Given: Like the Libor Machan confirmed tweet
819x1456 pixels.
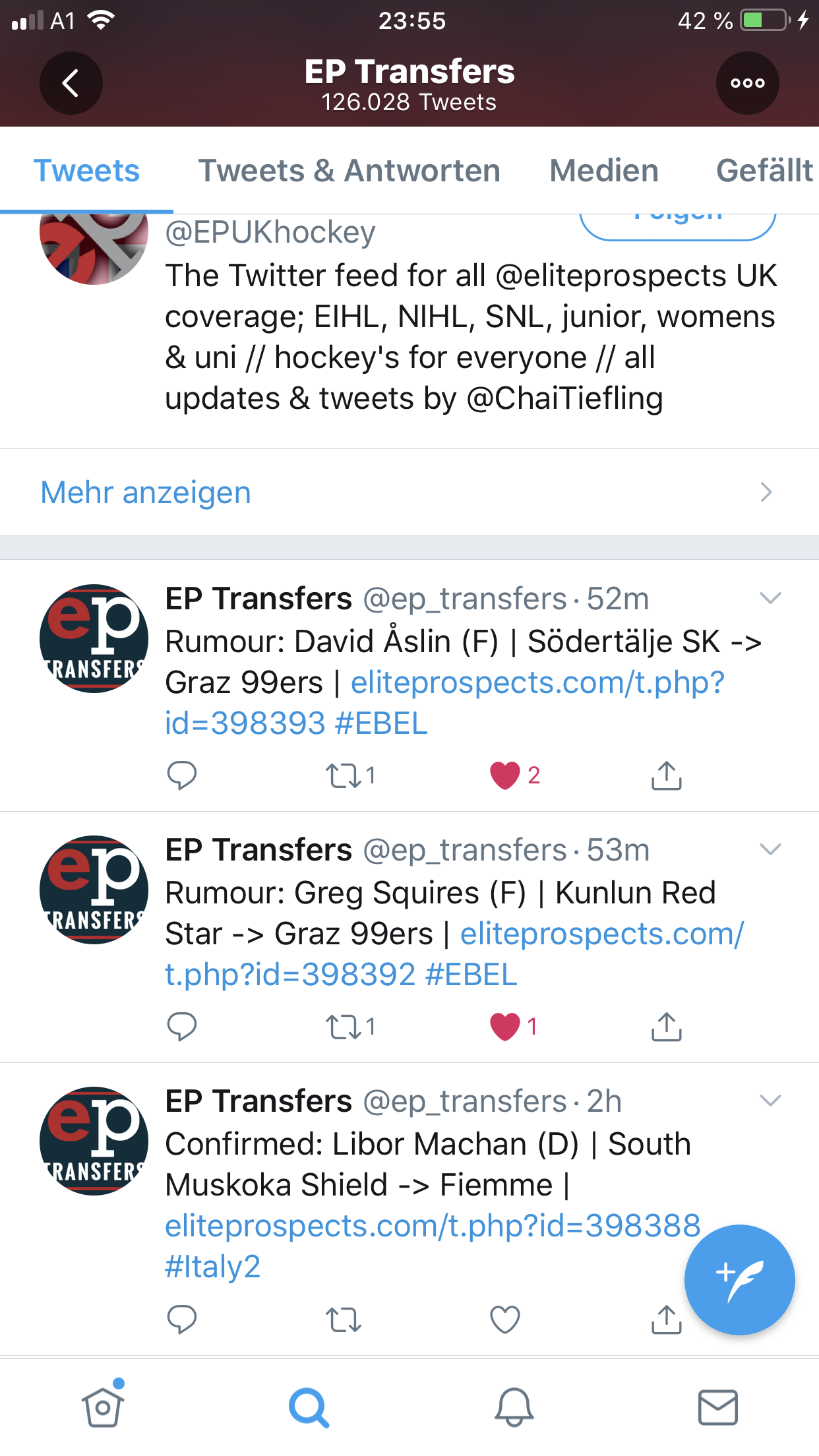Looking at the screenshot, I should pos(505,1319).
